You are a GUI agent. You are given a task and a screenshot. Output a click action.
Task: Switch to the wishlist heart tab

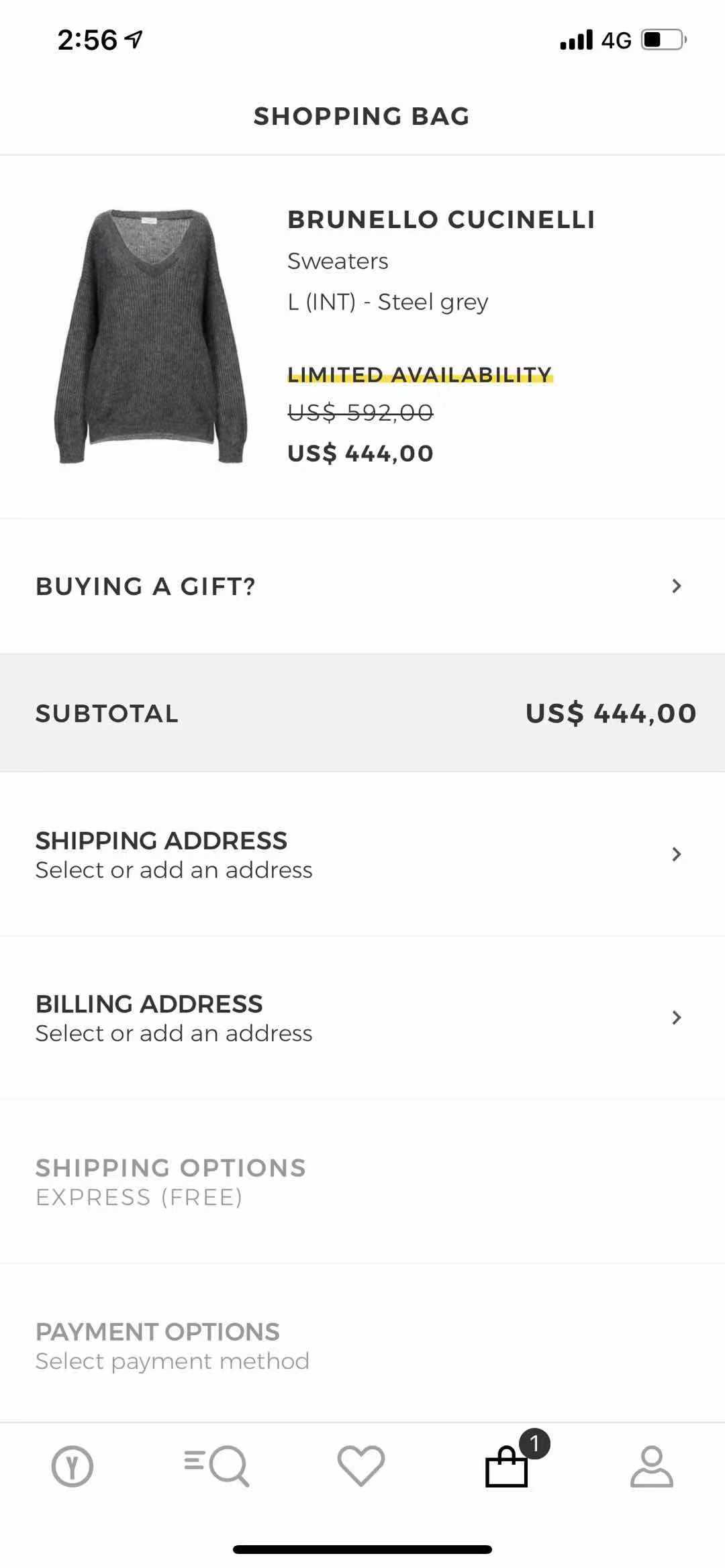coord(361,1465)
